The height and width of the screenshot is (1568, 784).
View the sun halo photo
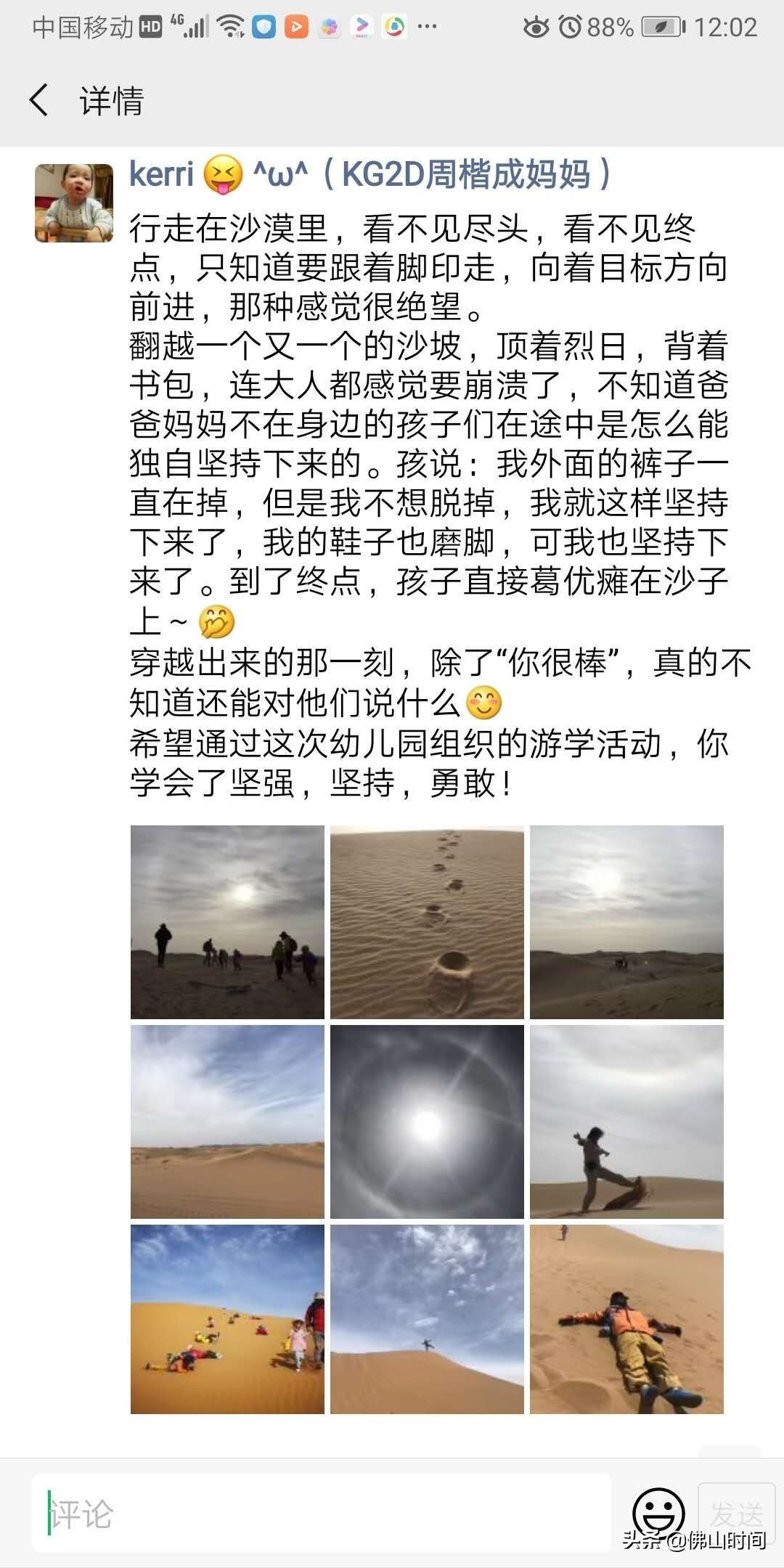point(427,1122)
